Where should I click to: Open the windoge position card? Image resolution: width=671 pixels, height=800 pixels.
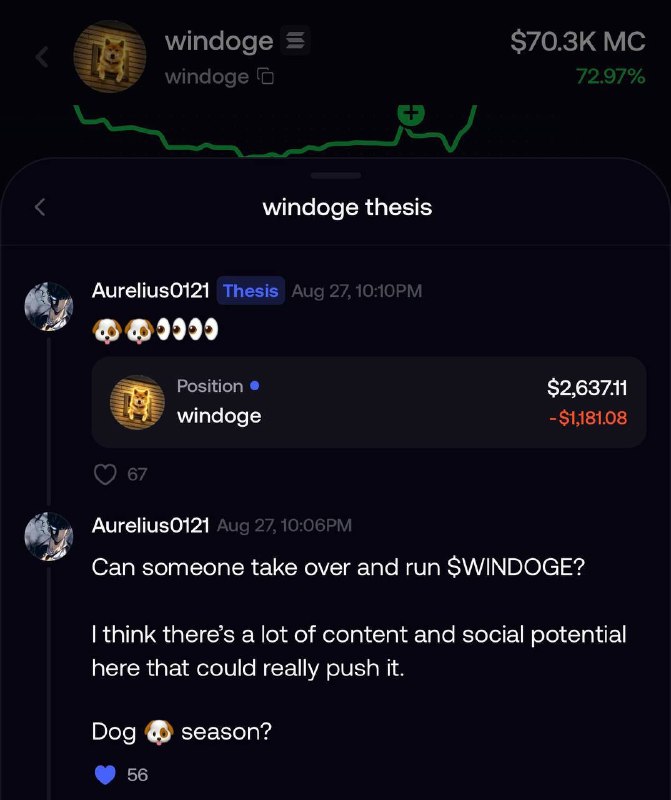click(369, 402)
